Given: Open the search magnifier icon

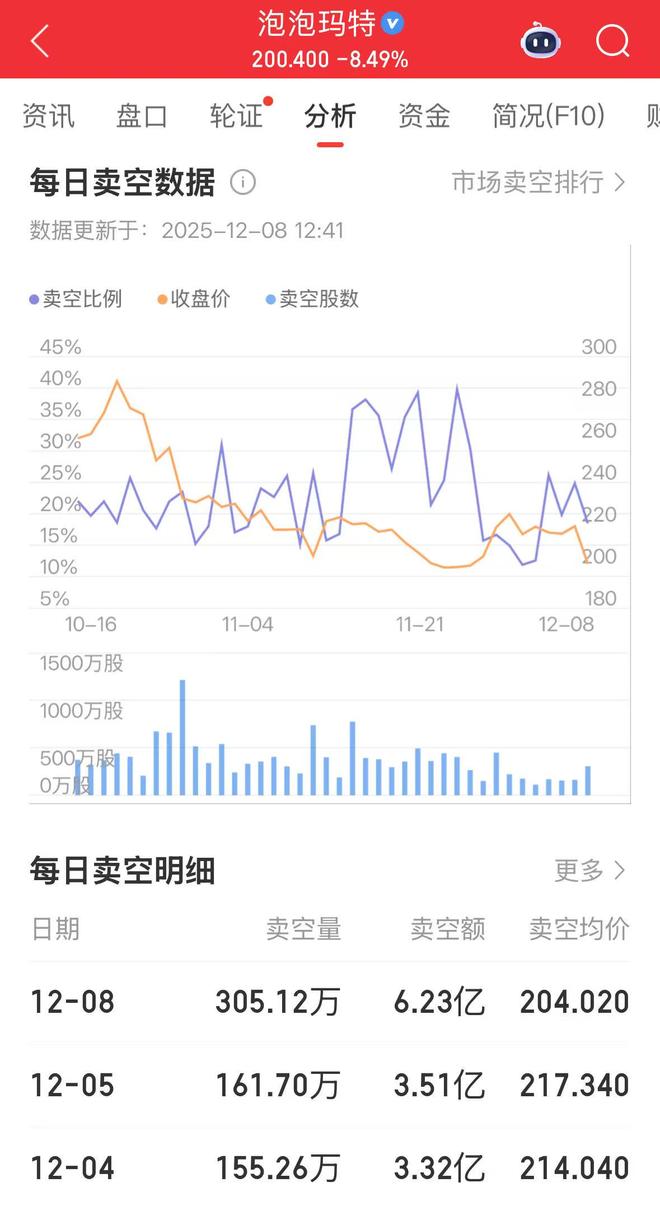Looking at the screenshot, I should coord(612,41).
